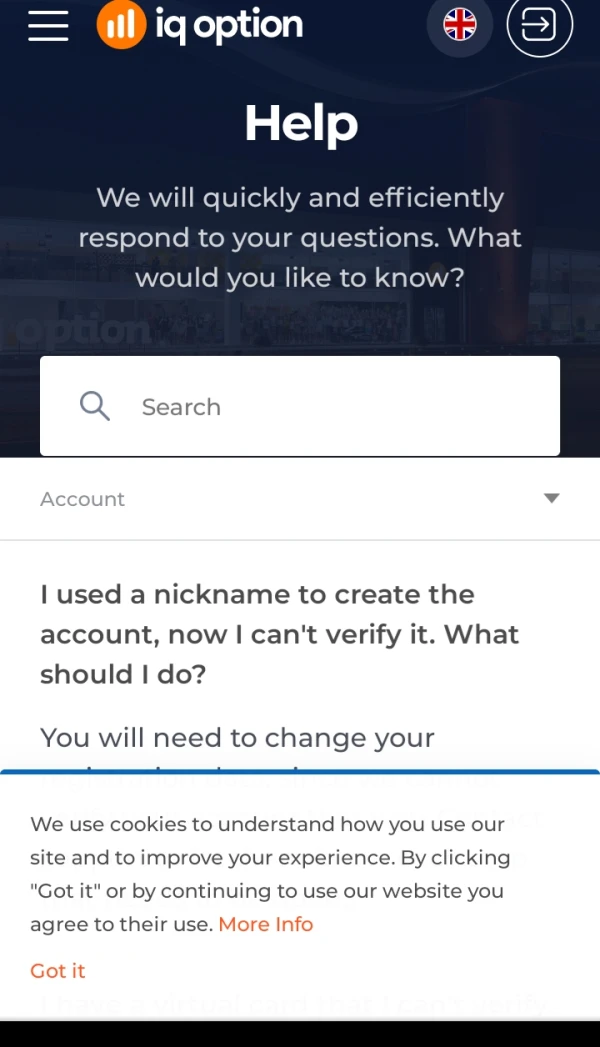Tap the login icon button
The image size is (600, 1047).
click(539, 25)
